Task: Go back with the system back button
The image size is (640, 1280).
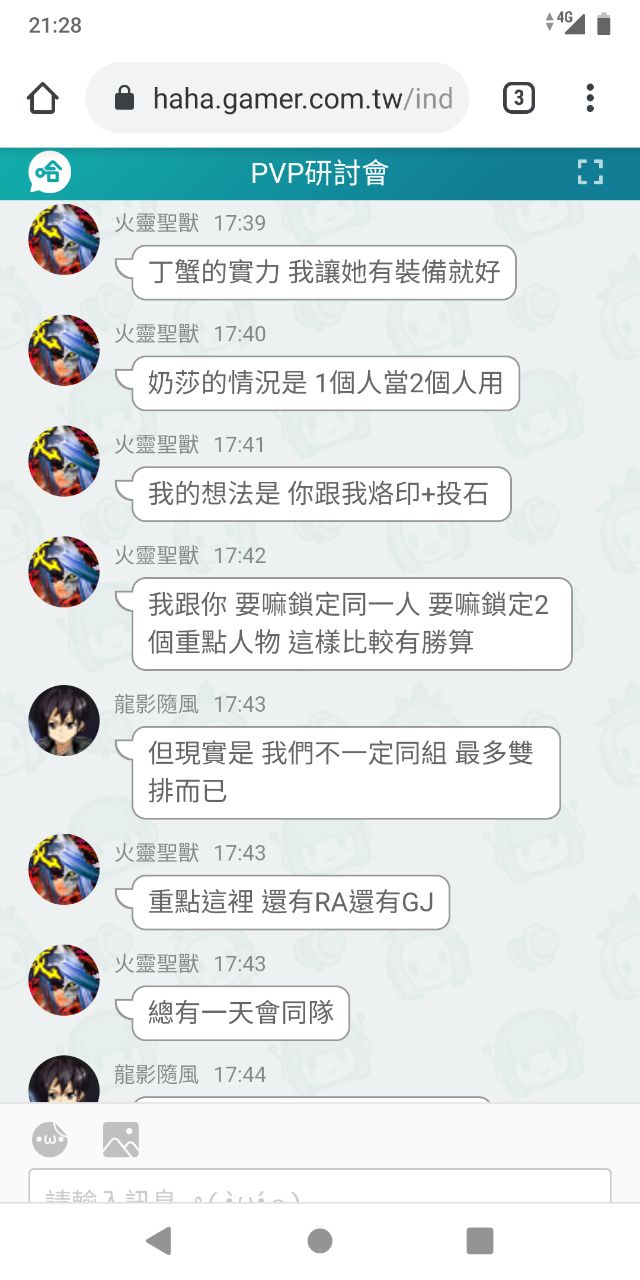Action: click(x=158, y=1241)
